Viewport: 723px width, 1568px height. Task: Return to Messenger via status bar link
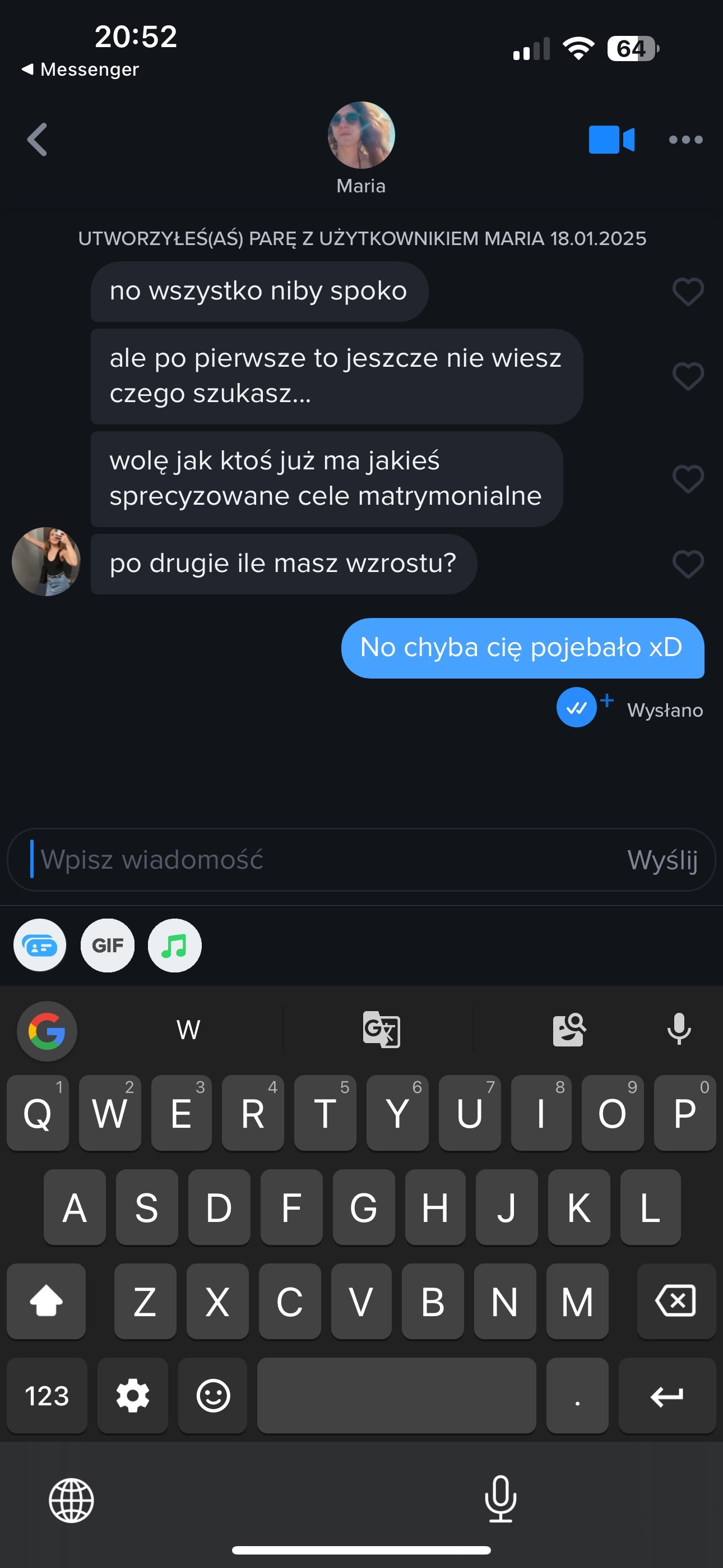click(80, 70)
